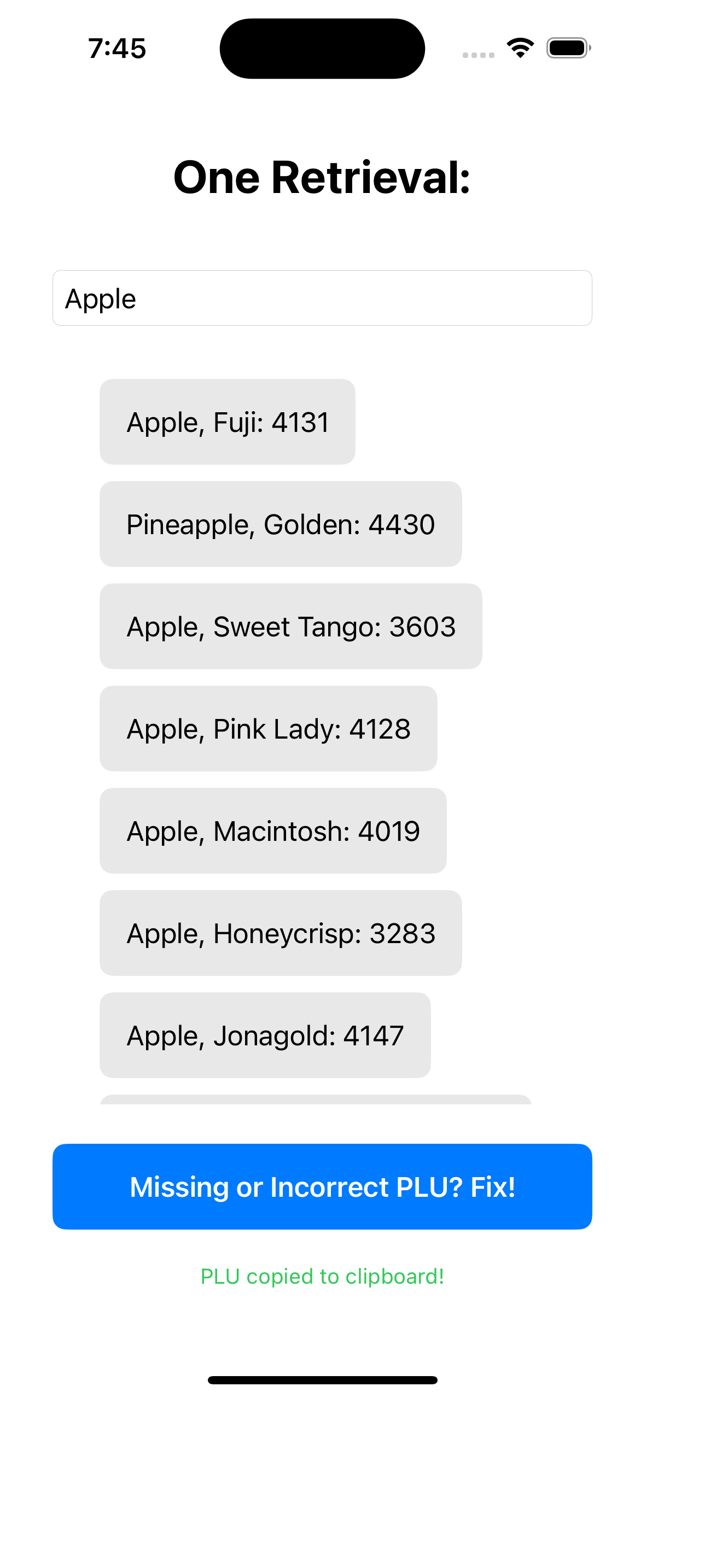Tap the search field containing Apple
The width and height of the screenshot is (722, 1568).
tap(322, 299)
